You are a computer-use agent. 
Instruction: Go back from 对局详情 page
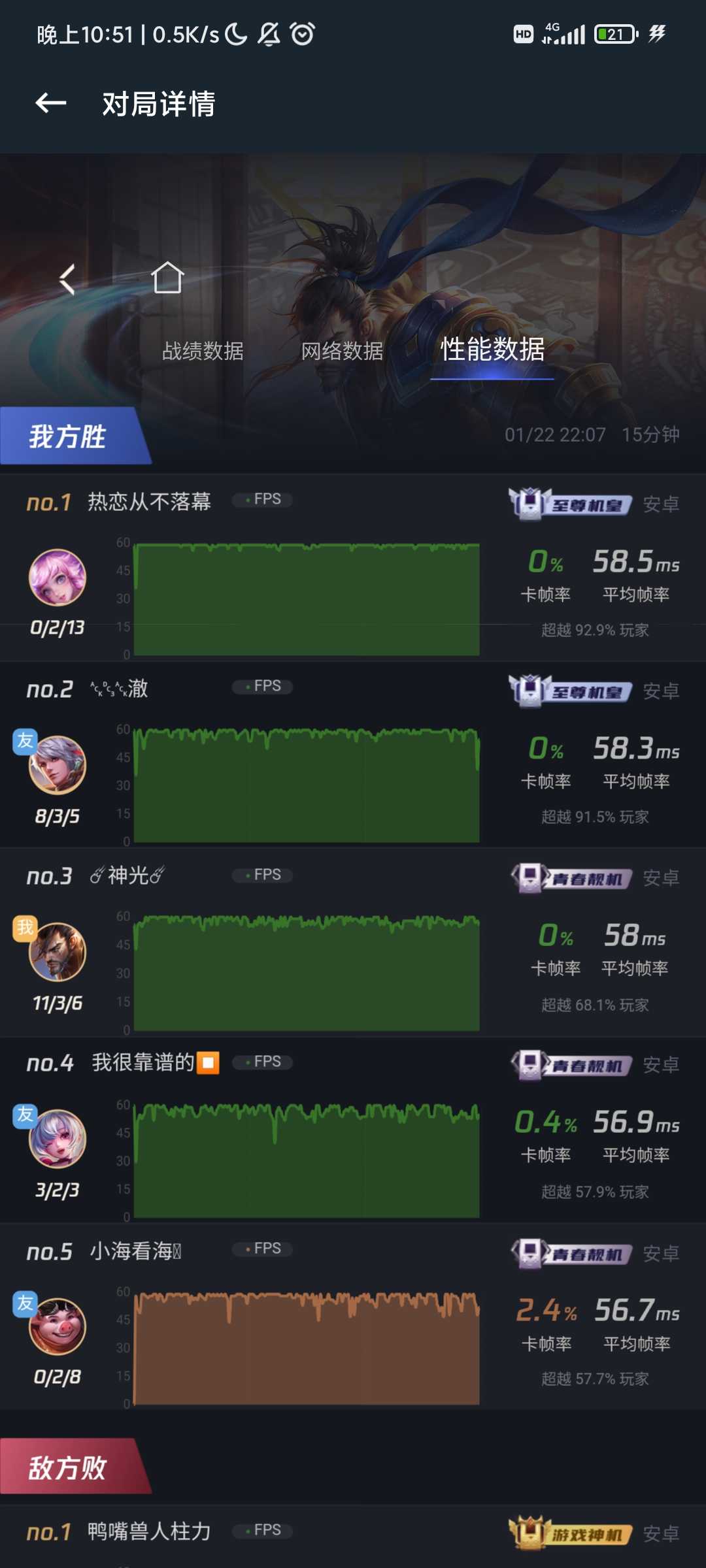point(51,103)
